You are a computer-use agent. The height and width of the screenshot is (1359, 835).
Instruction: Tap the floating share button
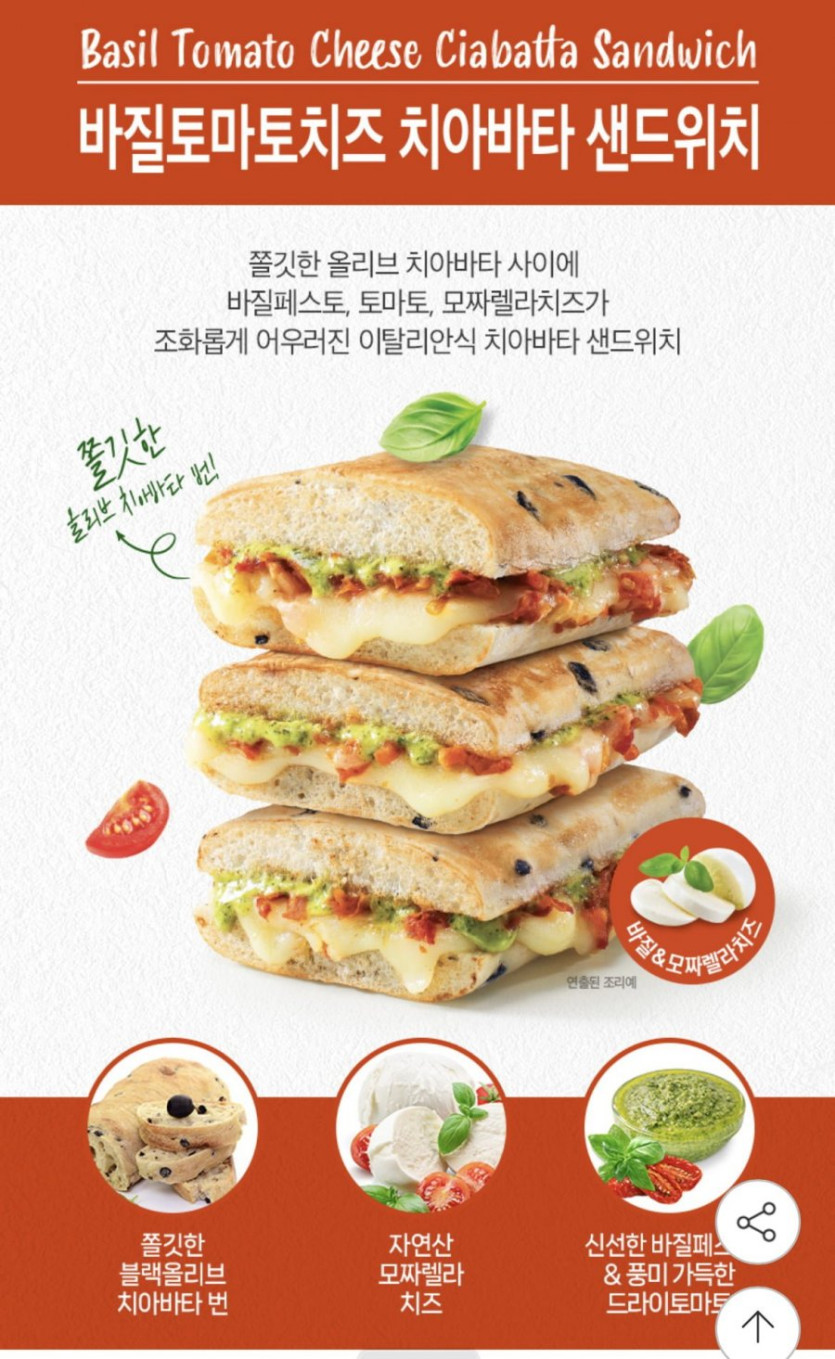pos(757,1221)
